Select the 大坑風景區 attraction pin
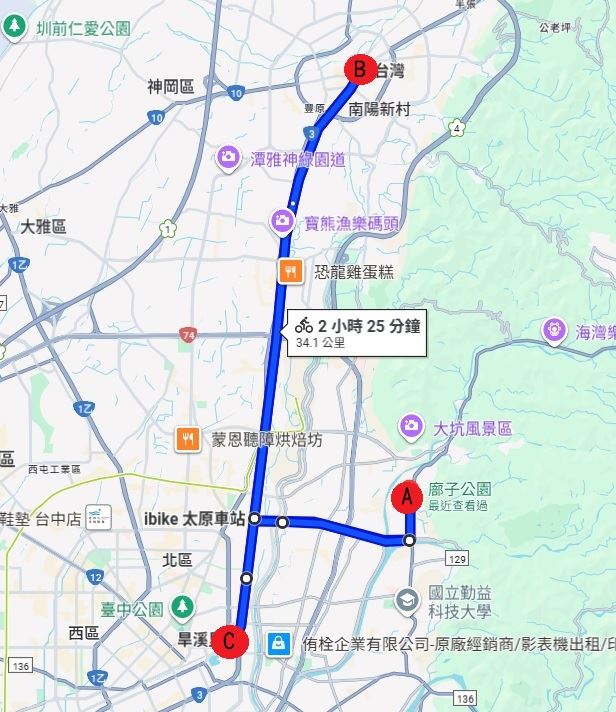 411,428
